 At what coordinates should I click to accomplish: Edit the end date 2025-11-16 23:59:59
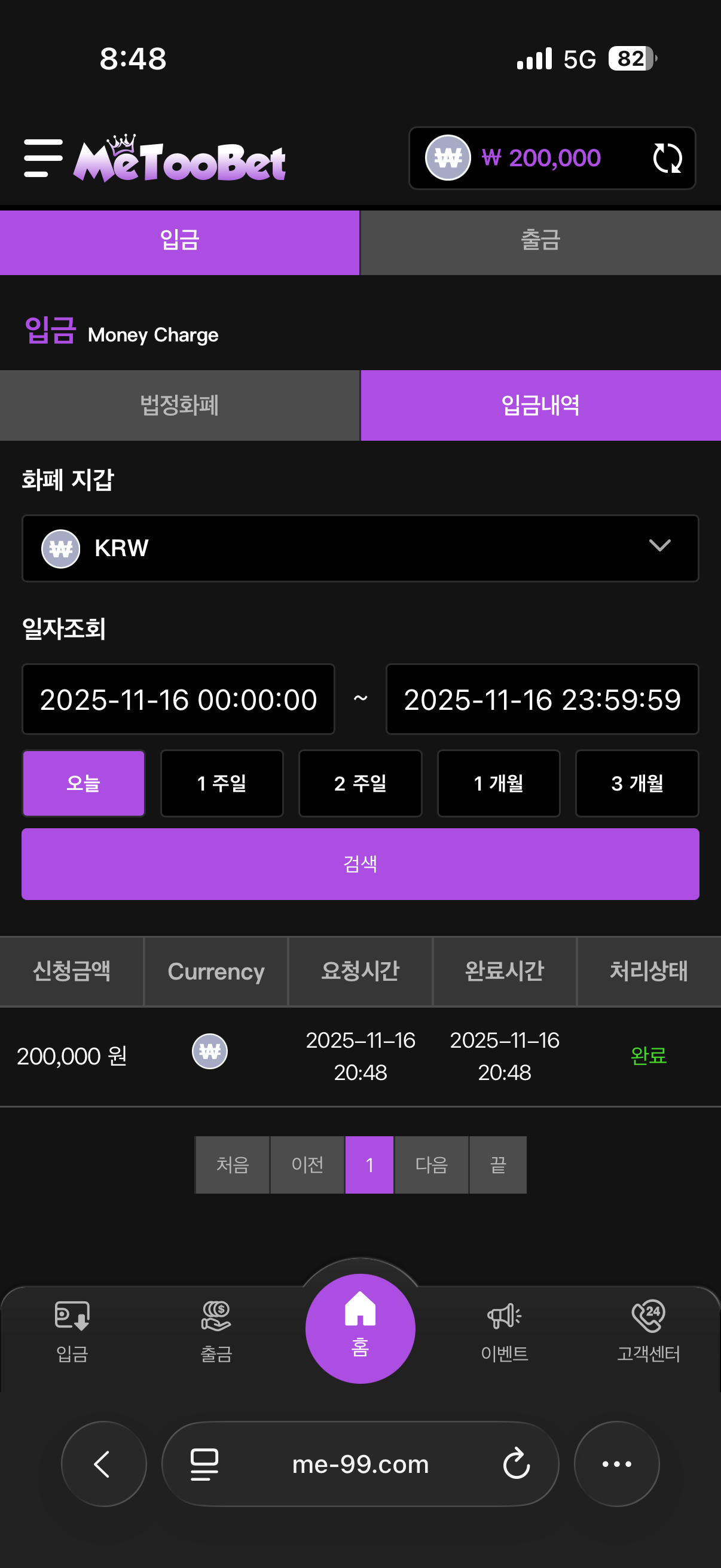coord(542,698)
